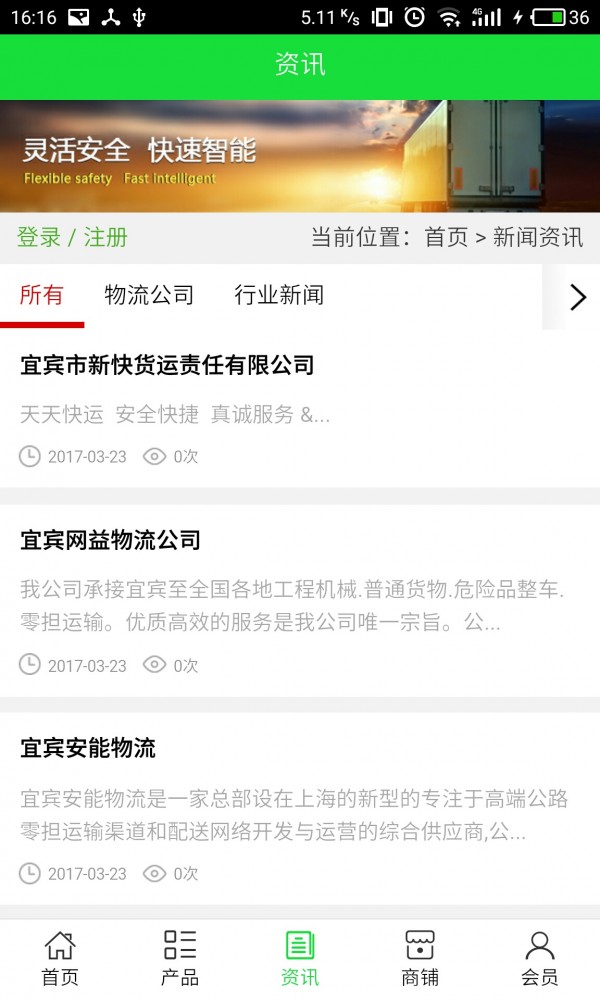Viewport: 600px width, 1000px height.
Task: Switch to the 产品 bottom tab
Action: pyautogui.click(x=180, y=958)
